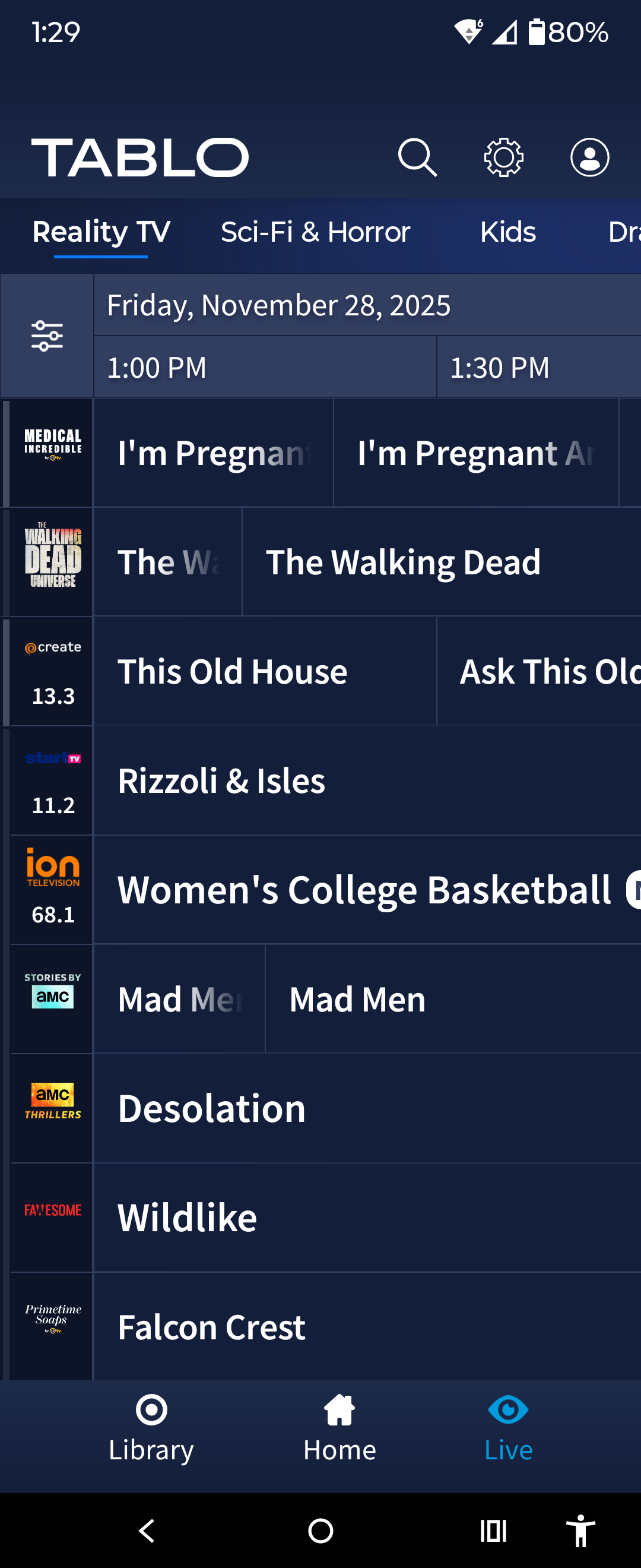641x1568 pixels.
Task: Open the search icon
Action: 417,157
